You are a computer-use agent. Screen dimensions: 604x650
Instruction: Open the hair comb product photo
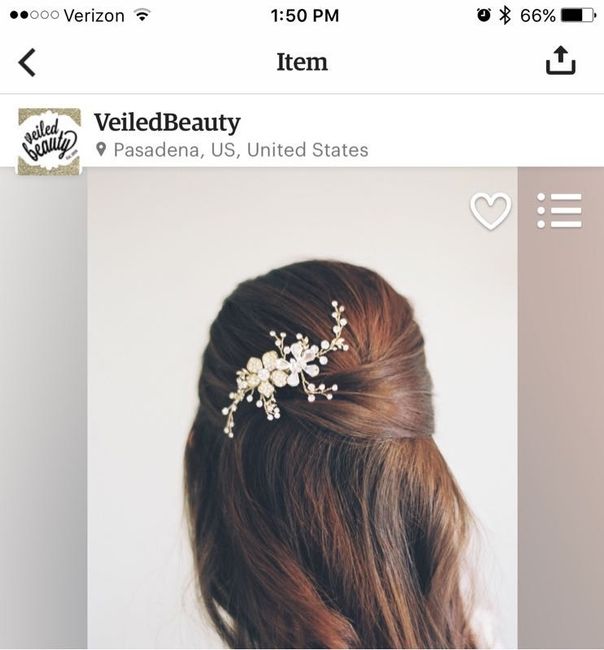pos(302,420)
